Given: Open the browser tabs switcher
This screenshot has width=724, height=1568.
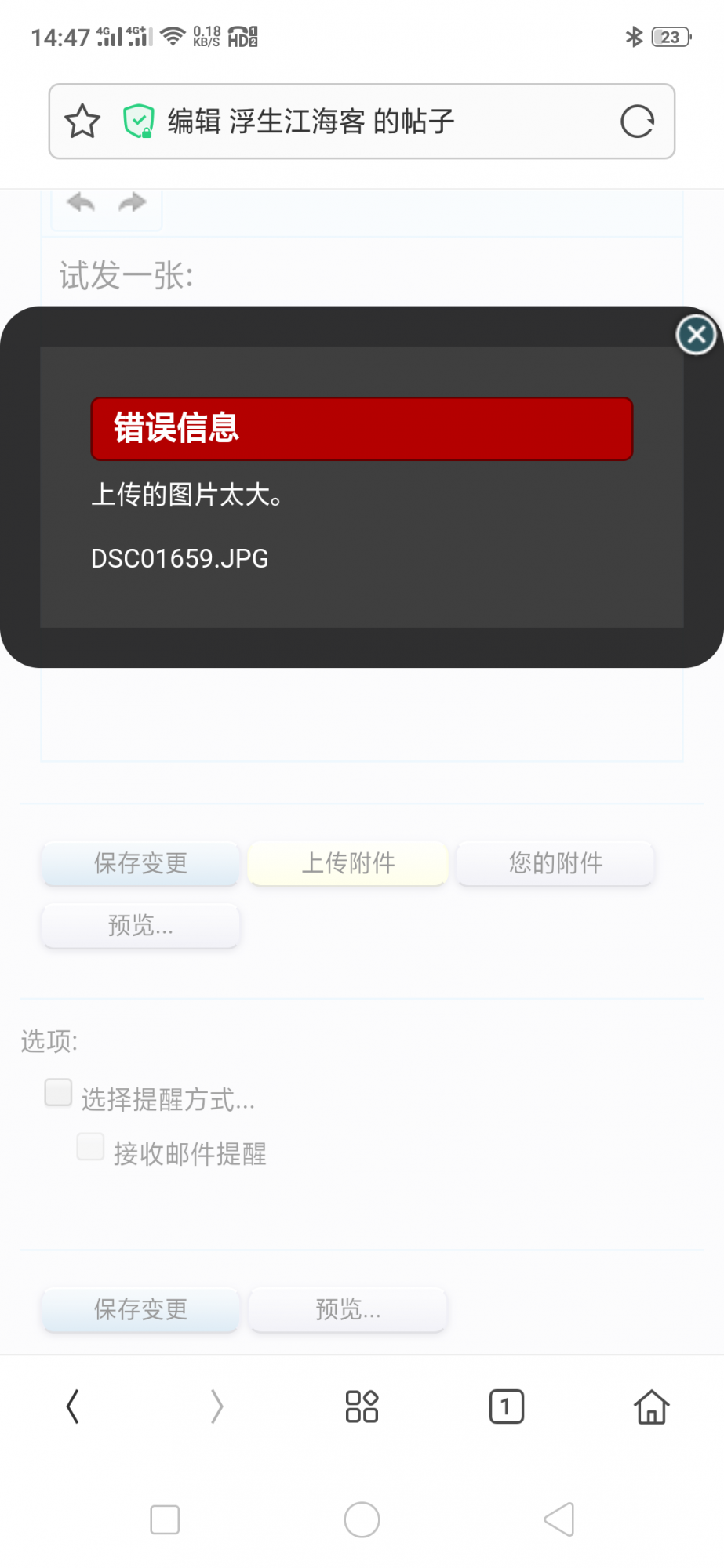Looking at the screenshot, I should point(506,1406).
